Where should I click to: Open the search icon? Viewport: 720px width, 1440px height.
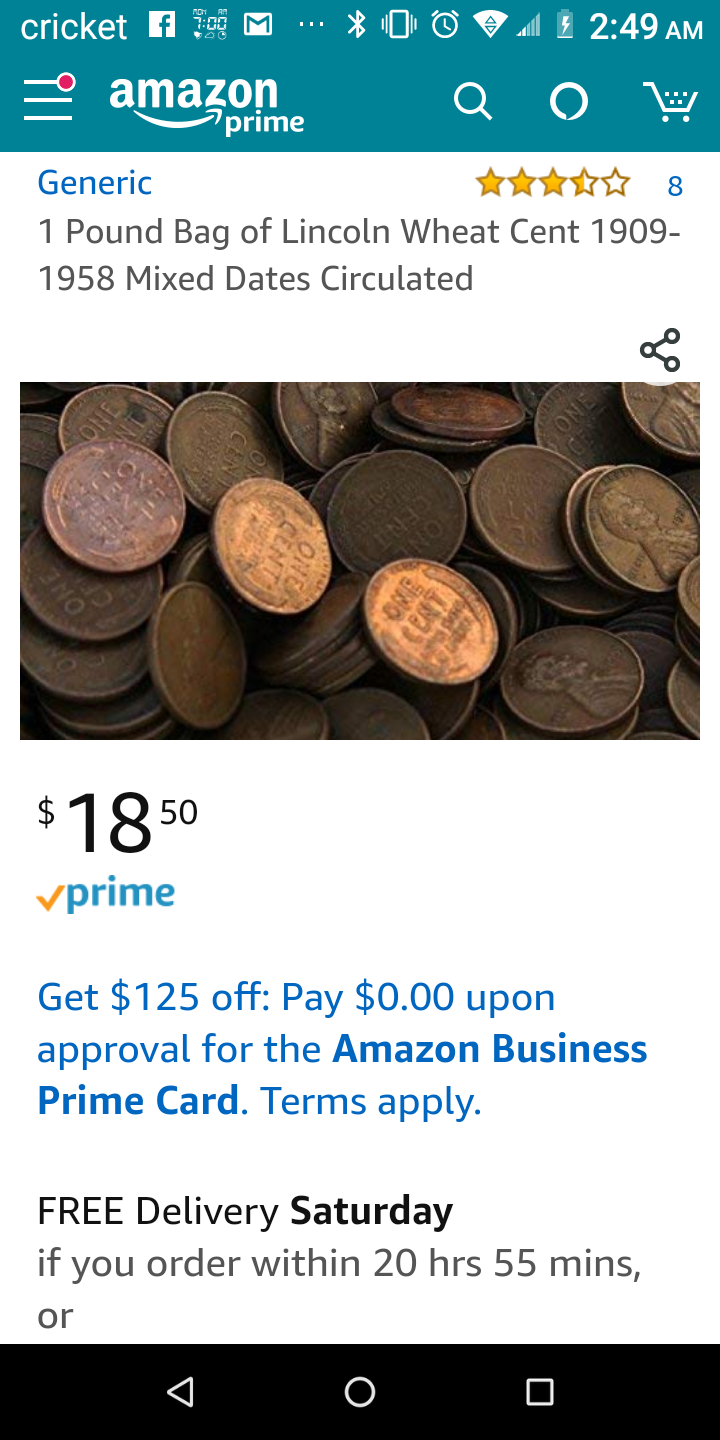pyautogui.click(x=472, y=101)
